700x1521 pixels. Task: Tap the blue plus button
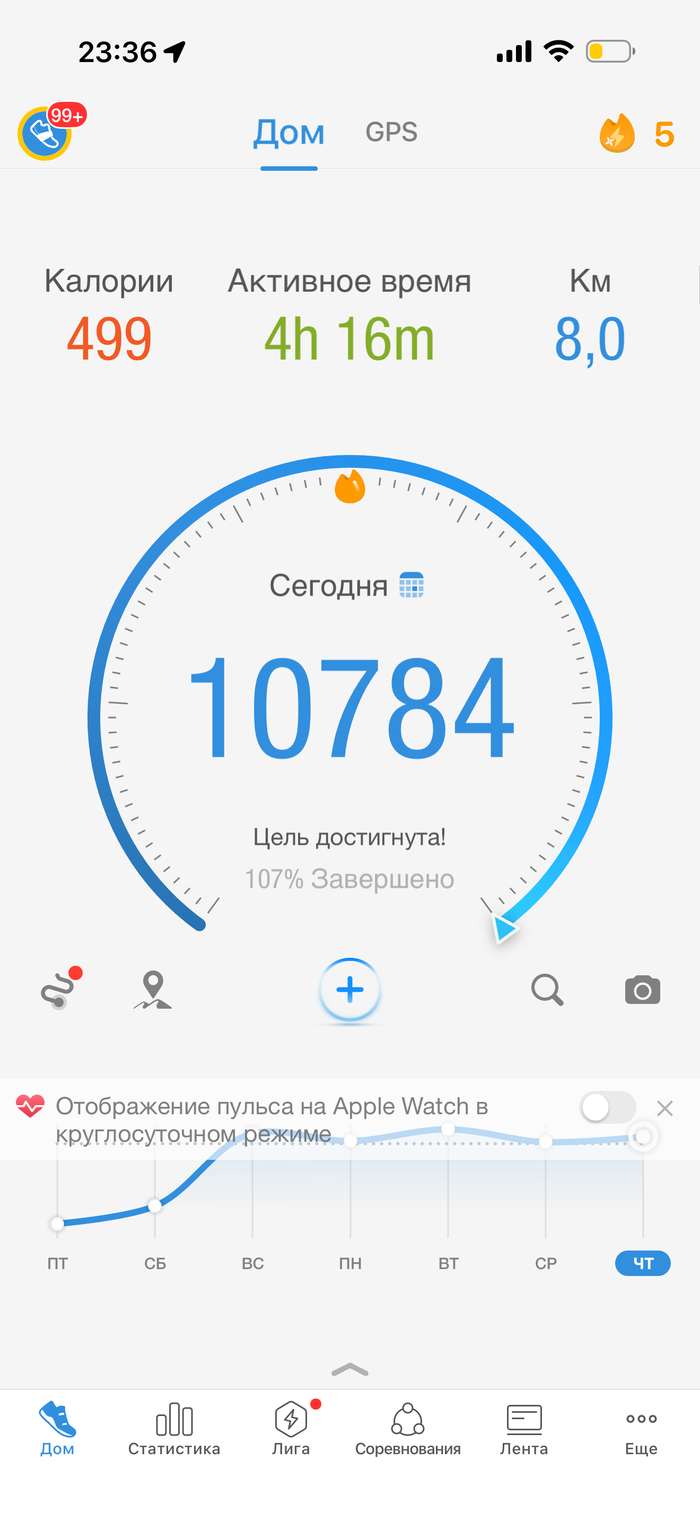click(350, 990)
